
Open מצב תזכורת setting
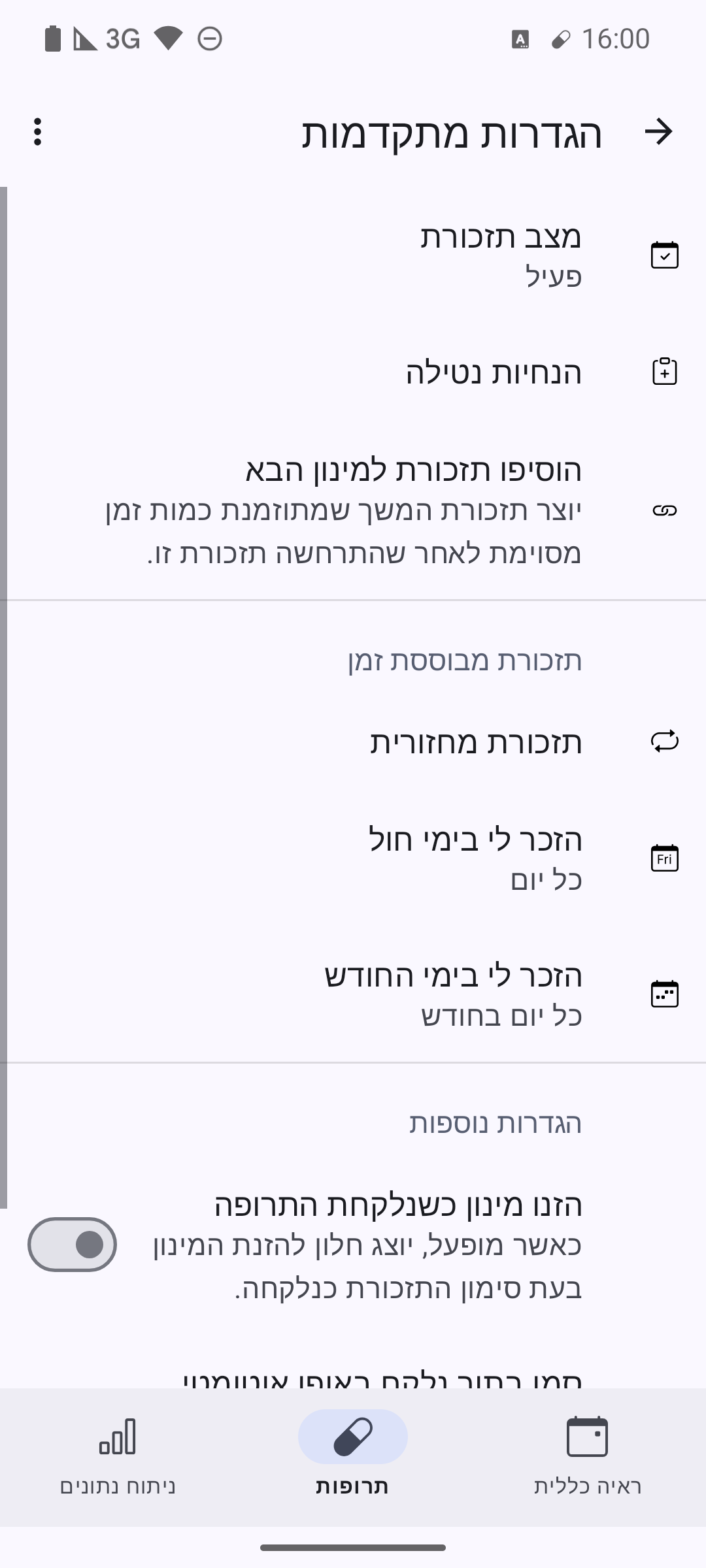(353, 255)
